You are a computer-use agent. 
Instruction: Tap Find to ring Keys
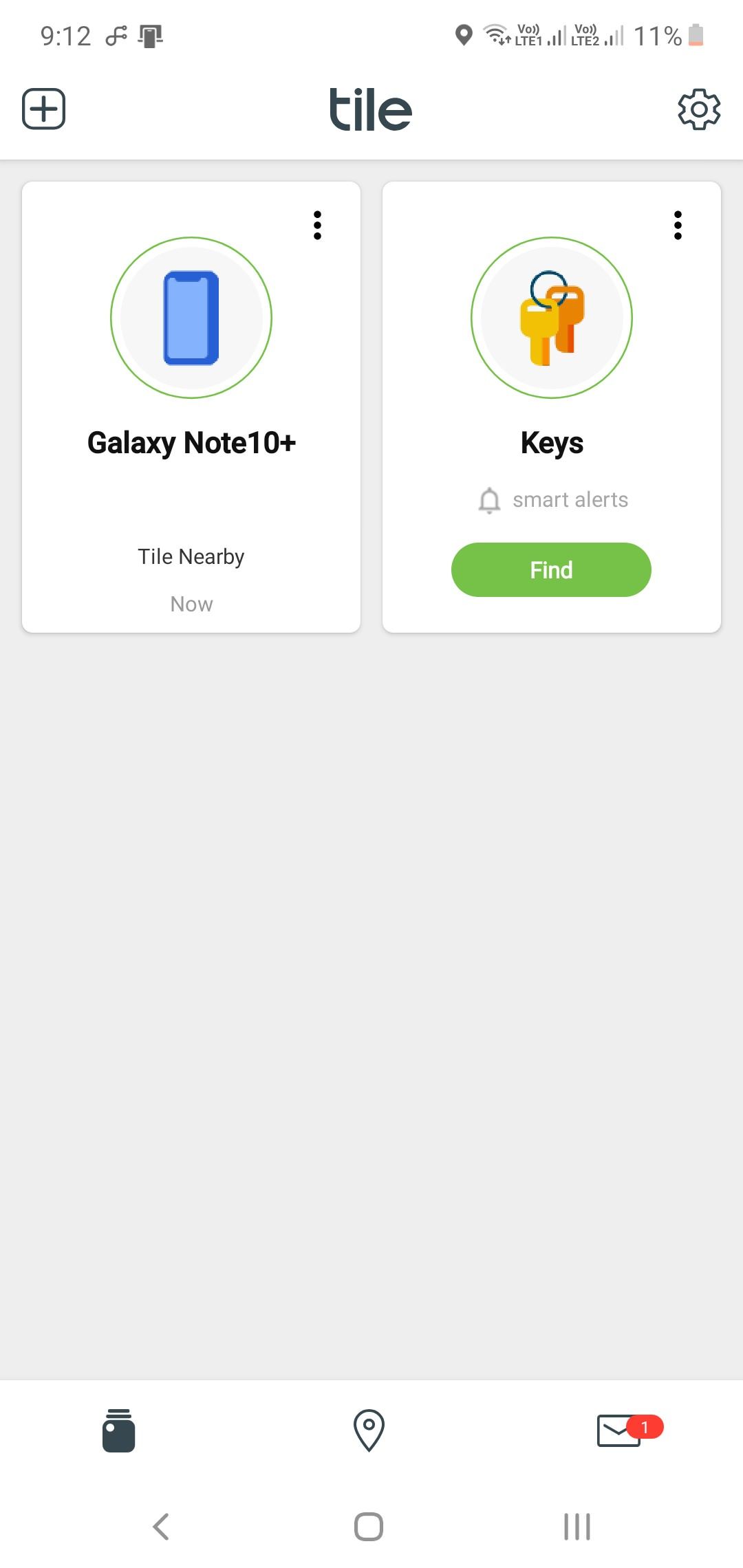point(551,569)
